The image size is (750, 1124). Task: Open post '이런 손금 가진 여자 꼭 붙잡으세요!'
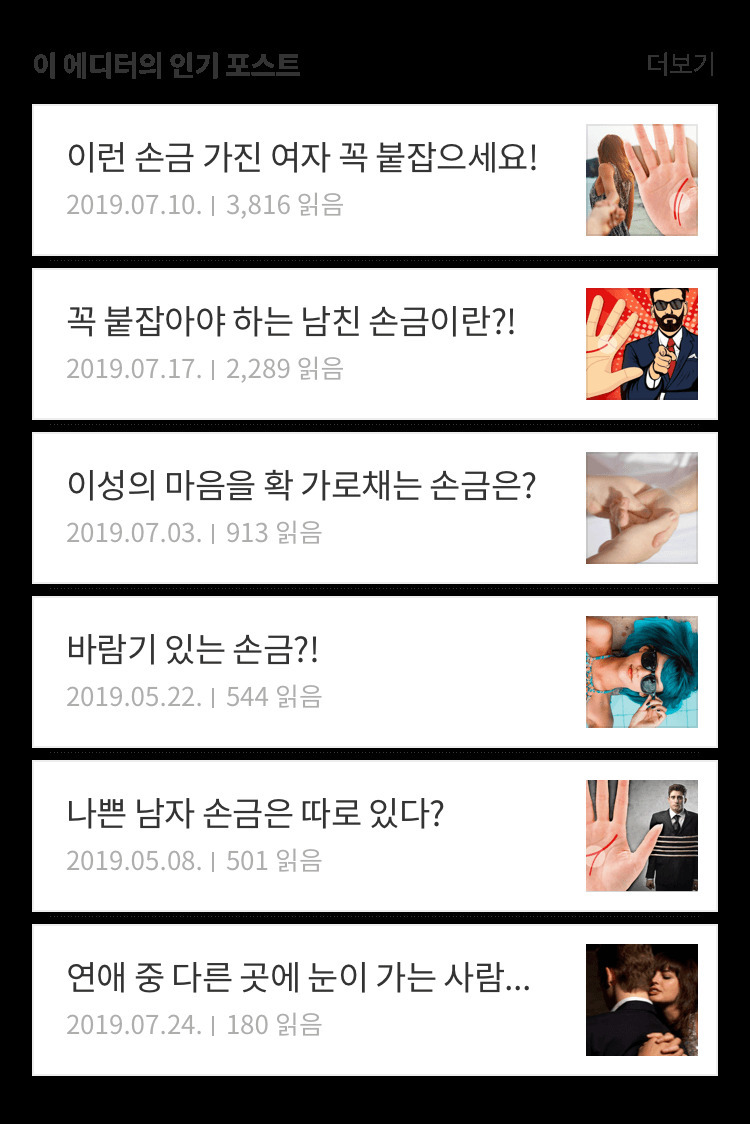click(302, 158)
